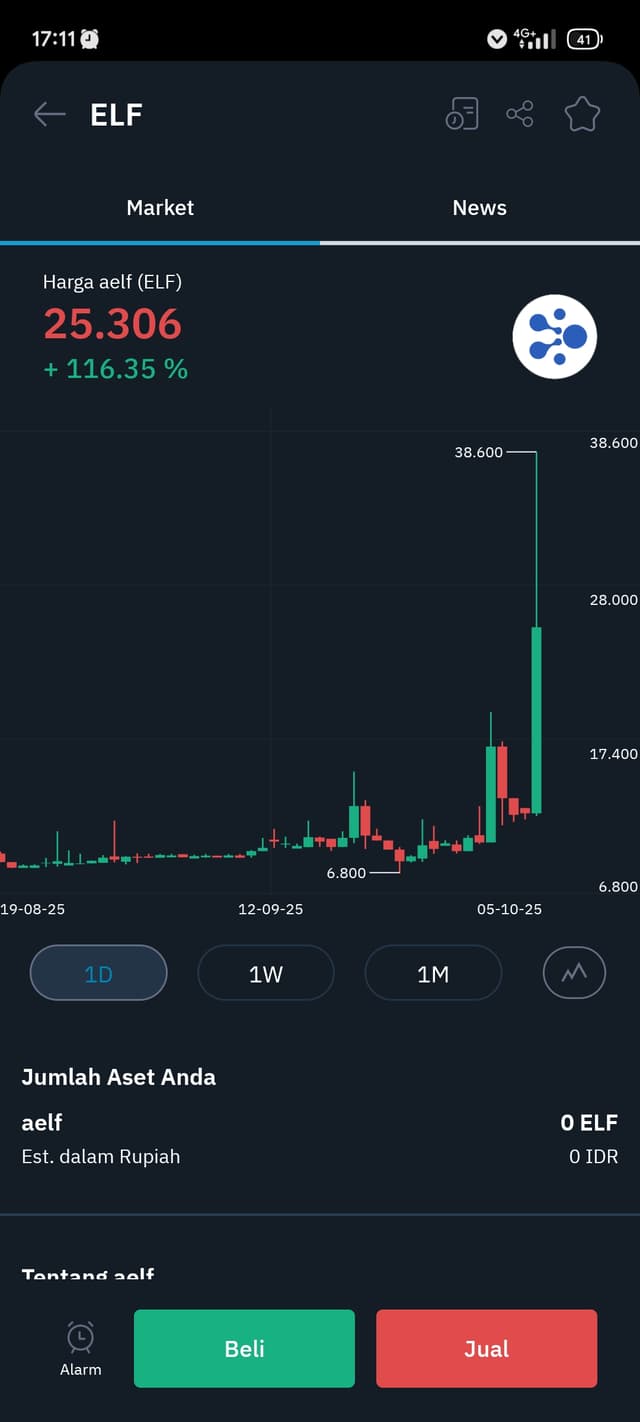The image size is (640, 1422).
Task: Select the 1D chart interval
Action: pyautogui.click(x=99, y=973)
